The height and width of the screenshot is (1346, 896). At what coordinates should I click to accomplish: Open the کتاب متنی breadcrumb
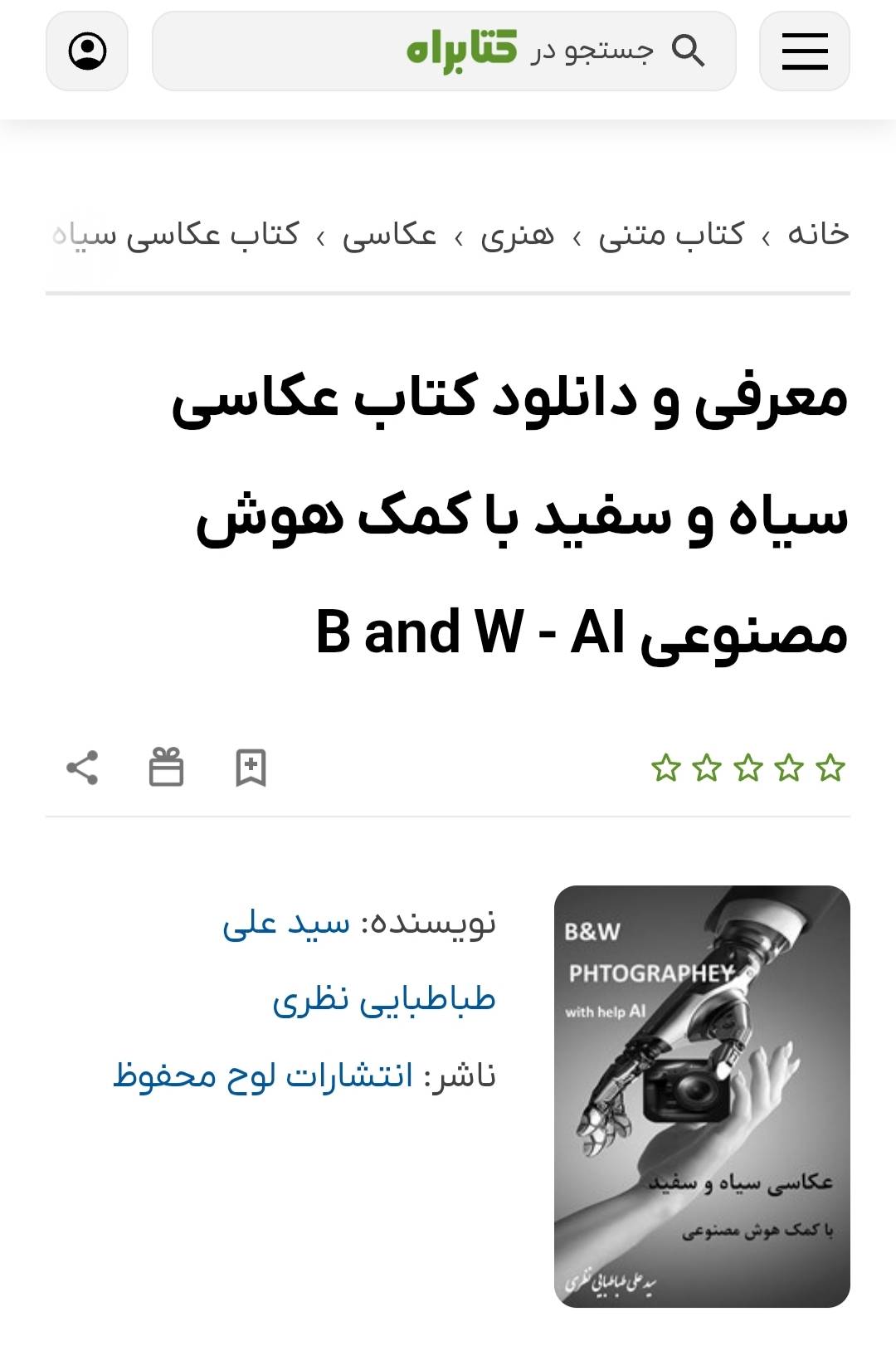pyautogui.click(x=671, y=235)
